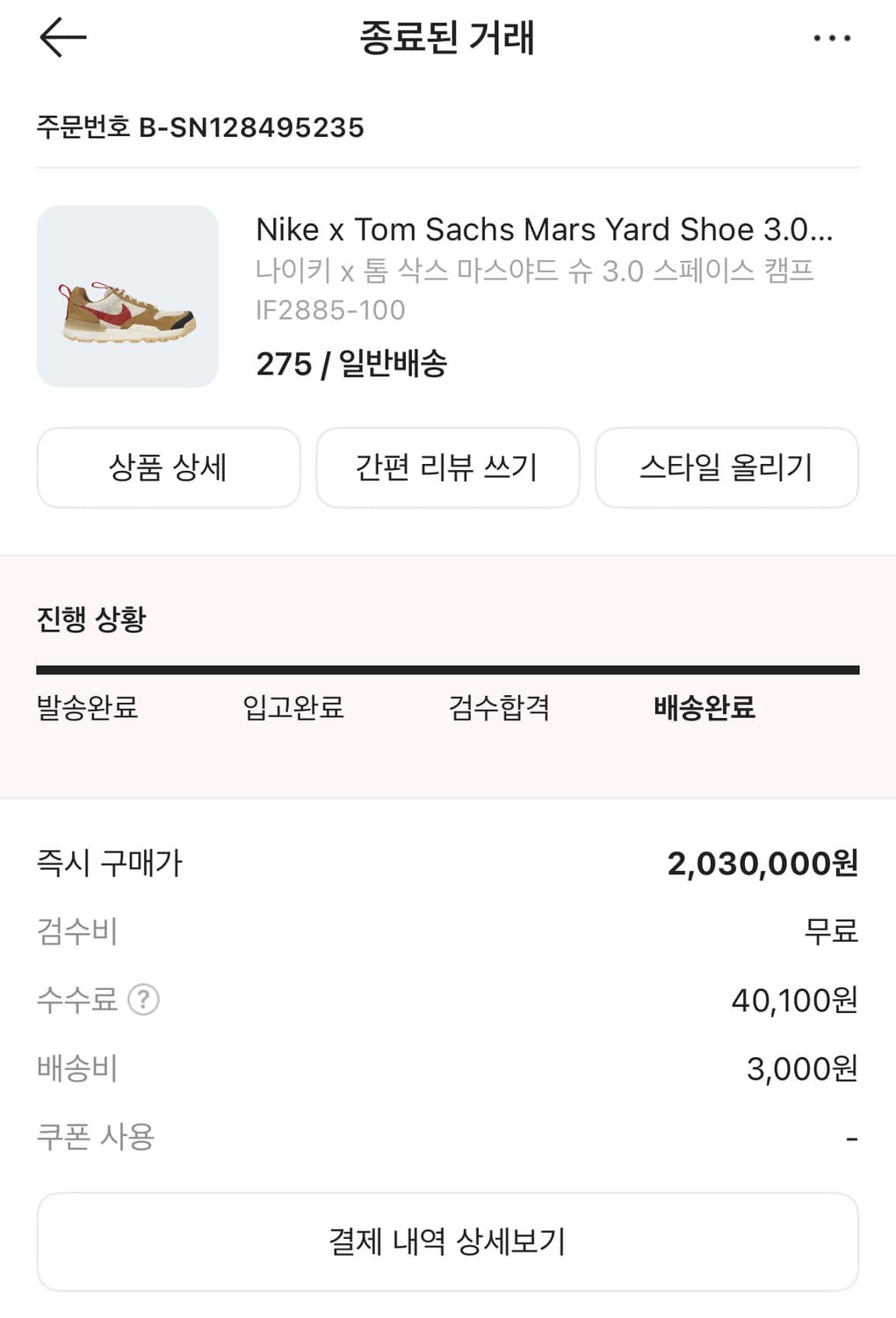Click the 상품 상세 button
896x1318 pixels.
[168, 467]
